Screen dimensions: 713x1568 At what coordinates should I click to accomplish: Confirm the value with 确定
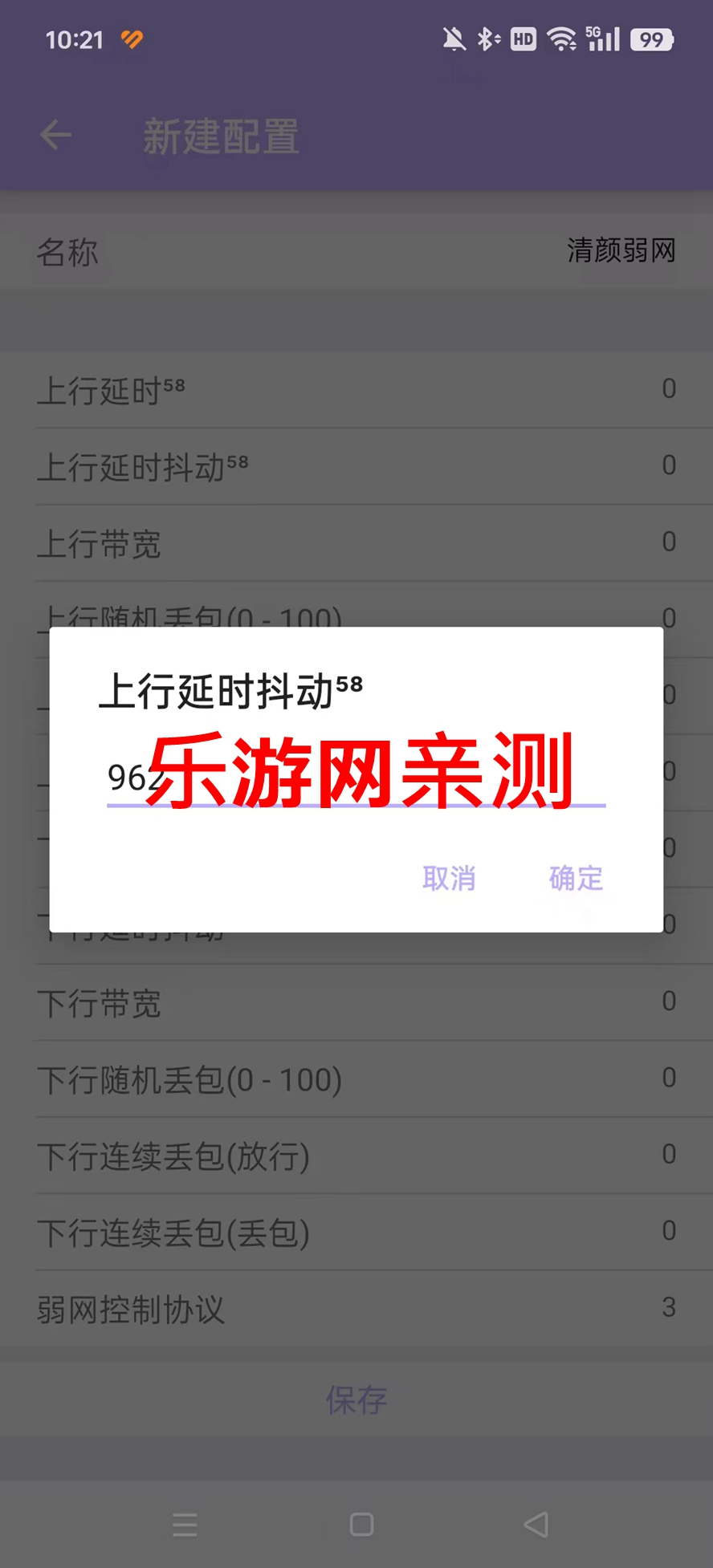point(576,878)
